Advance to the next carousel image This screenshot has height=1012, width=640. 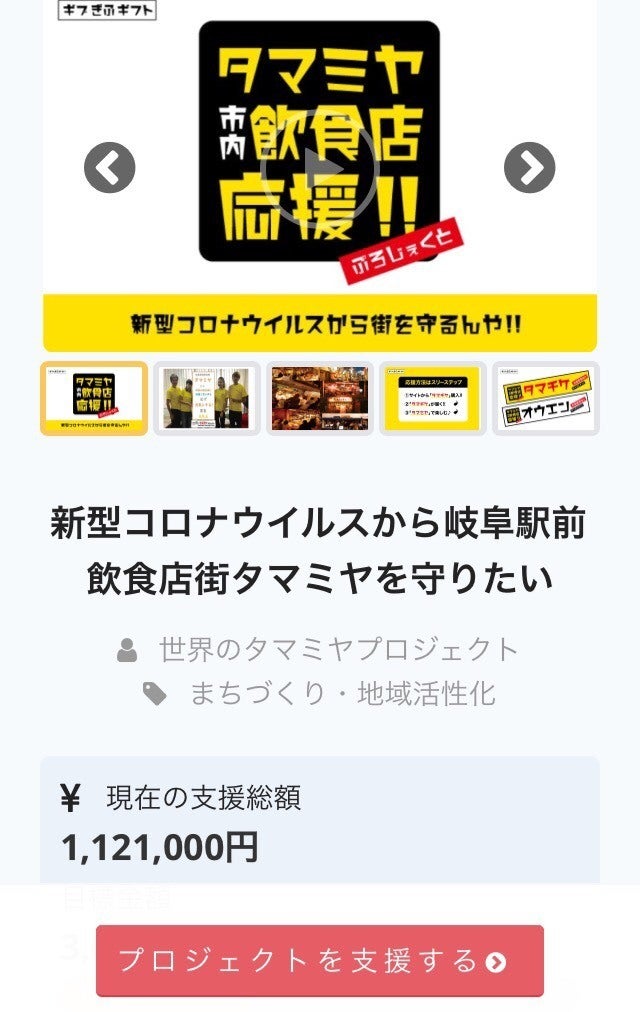coord(529,167)
